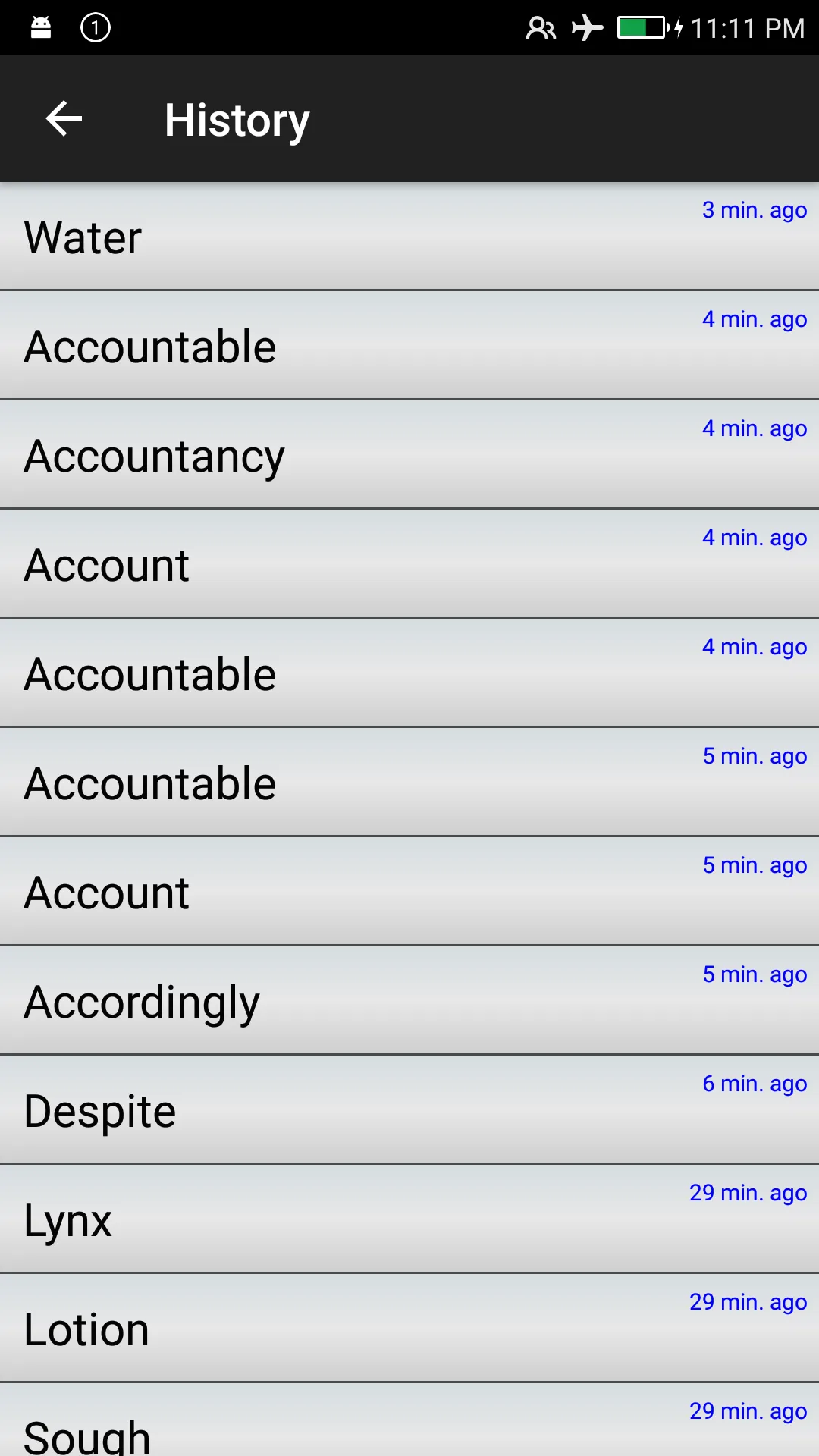
Task: Click the contacts status bar icon
Action: point(541,27)
